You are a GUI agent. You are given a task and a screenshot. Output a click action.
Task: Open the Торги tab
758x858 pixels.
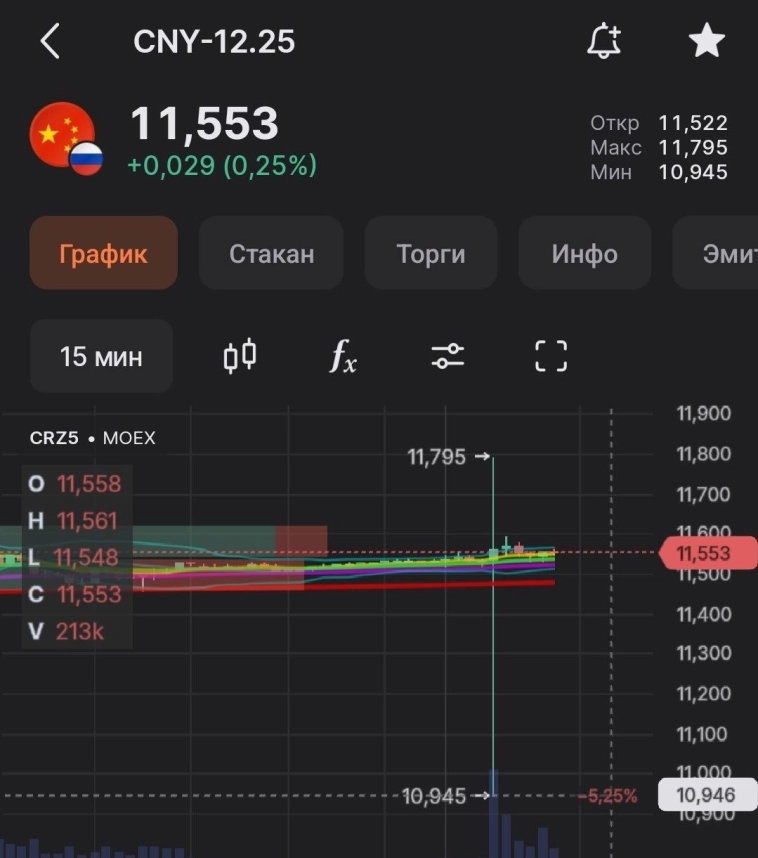click(x=430, y=253)
